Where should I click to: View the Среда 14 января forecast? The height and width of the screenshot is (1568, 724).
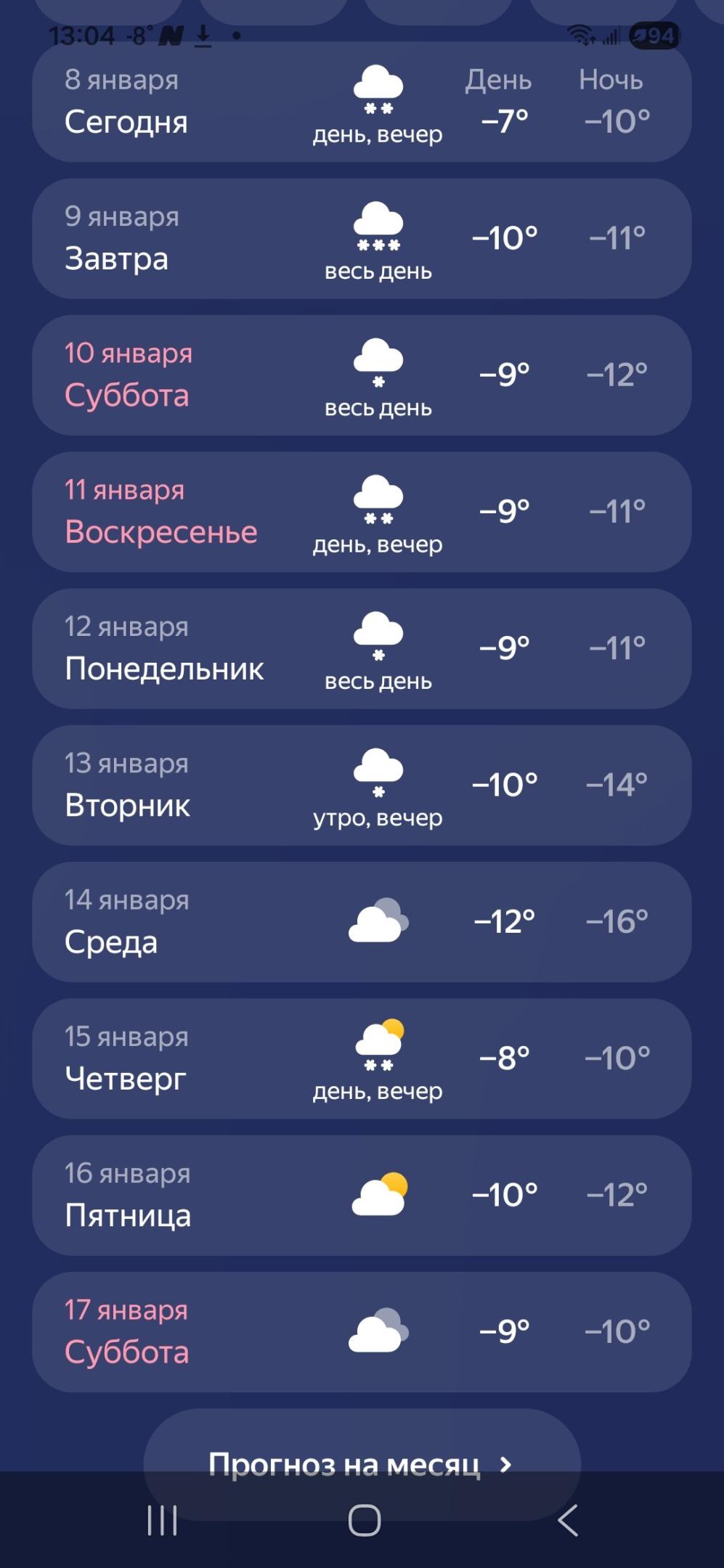pyautogui.click(x=362, y=922)
